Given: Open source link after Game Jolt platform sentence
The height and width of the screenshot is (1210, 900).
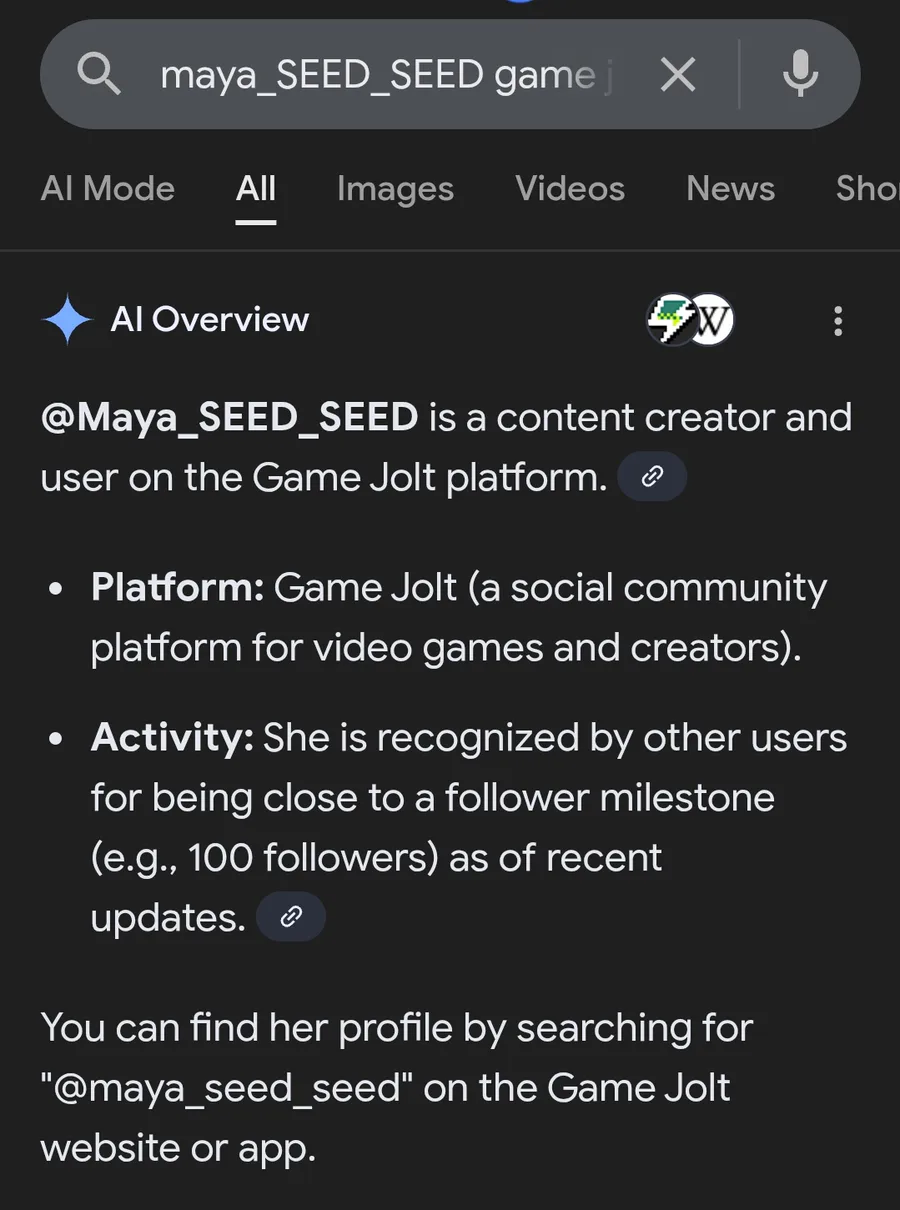Looking at the screenshot, I should tap(652, 477).
